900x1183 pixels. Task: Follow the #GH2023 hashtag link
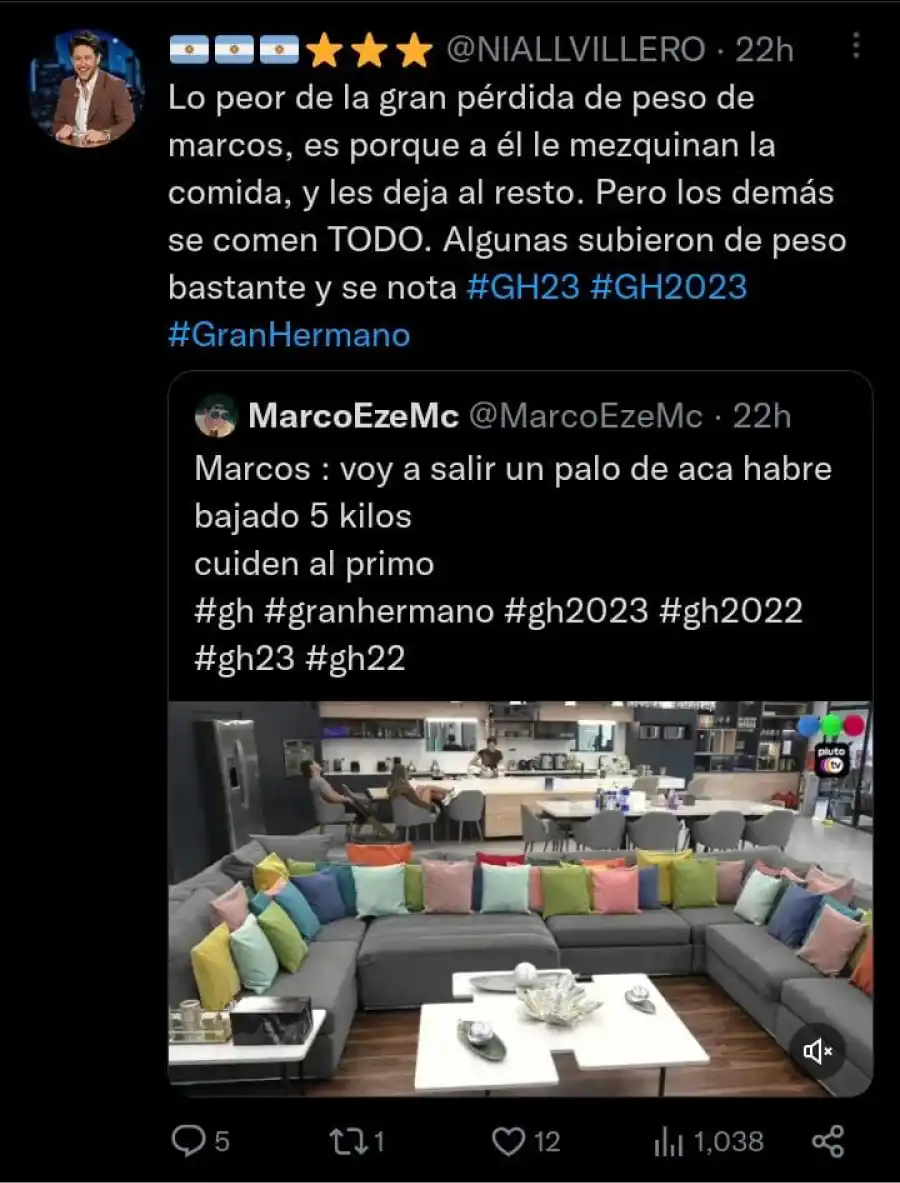point(669,288)
